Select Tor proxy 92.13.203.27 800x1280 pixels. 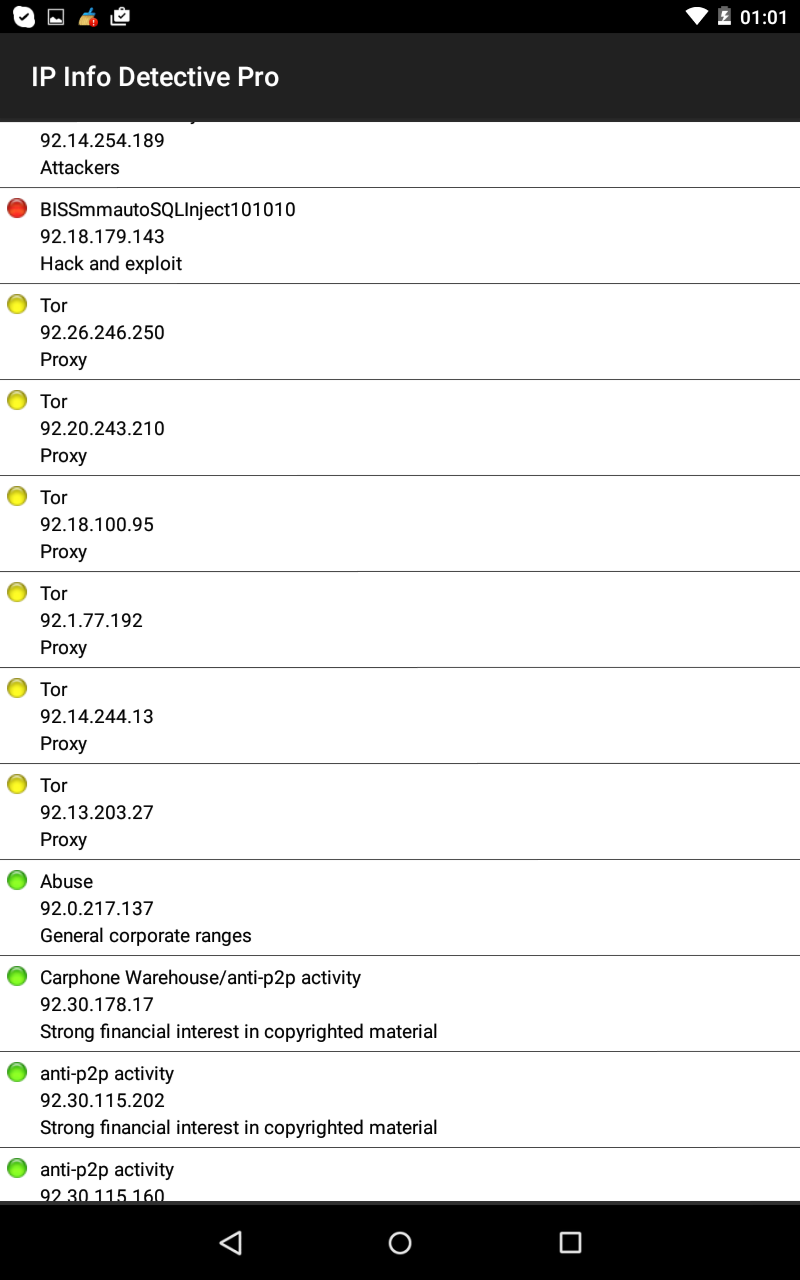[400, 812]
